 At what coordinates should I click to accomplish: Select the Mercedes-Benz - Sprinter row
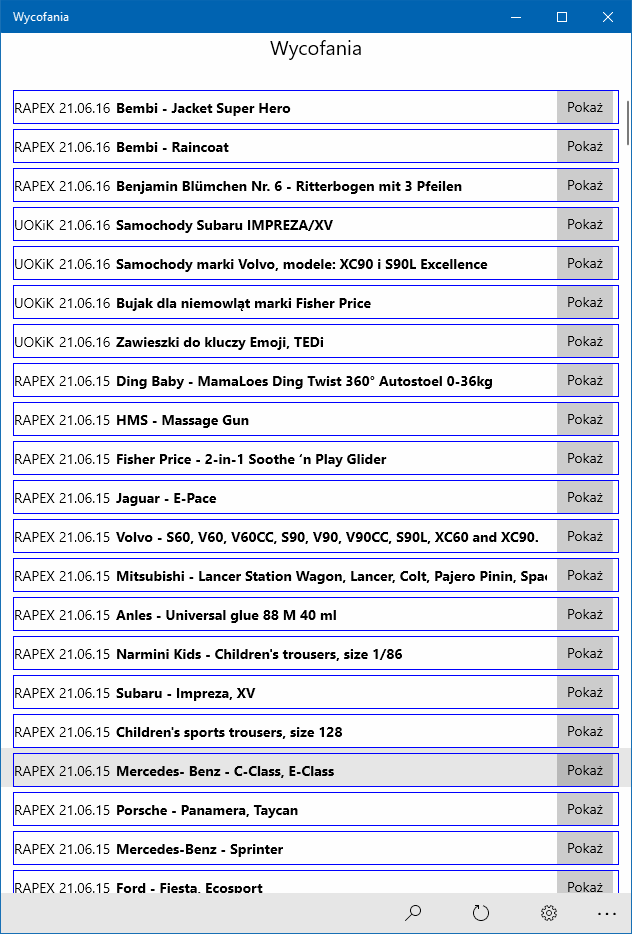click(x=316, y=849)
